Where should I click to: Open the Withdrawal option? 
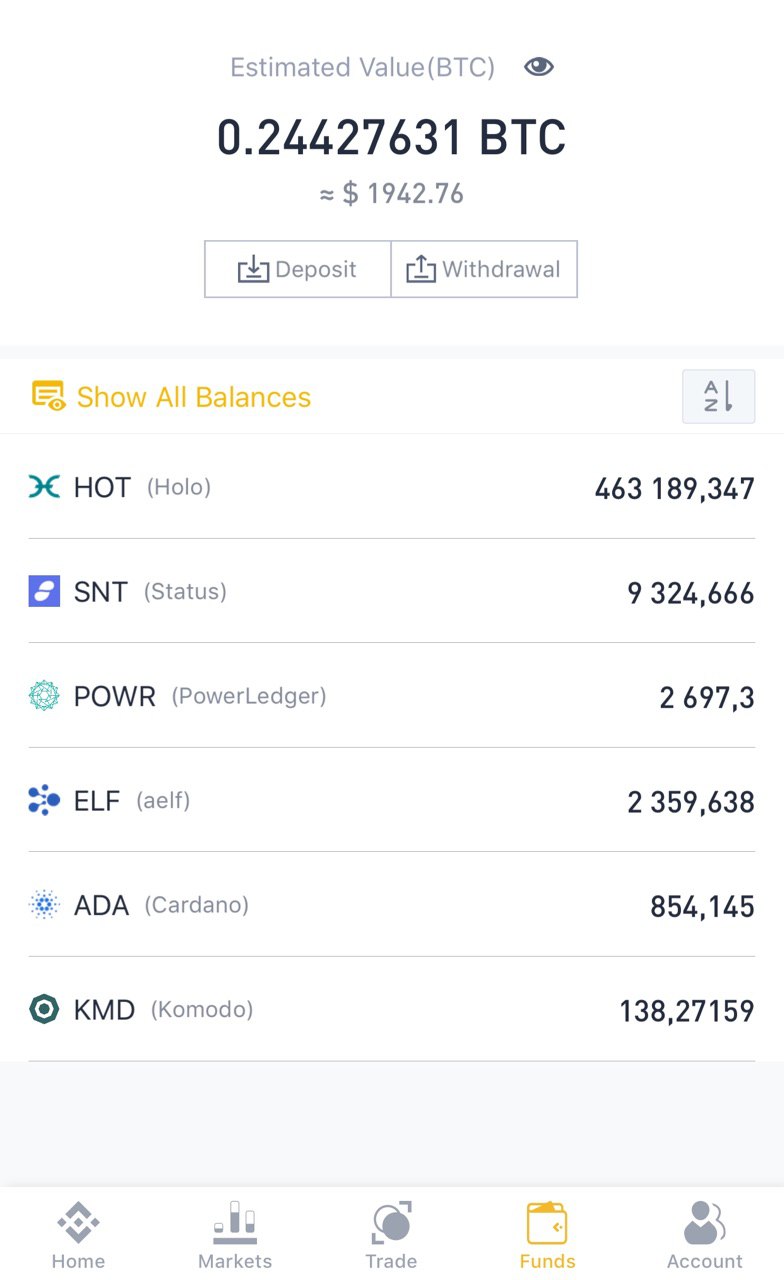pyautogui.click(x=484, y=269)
